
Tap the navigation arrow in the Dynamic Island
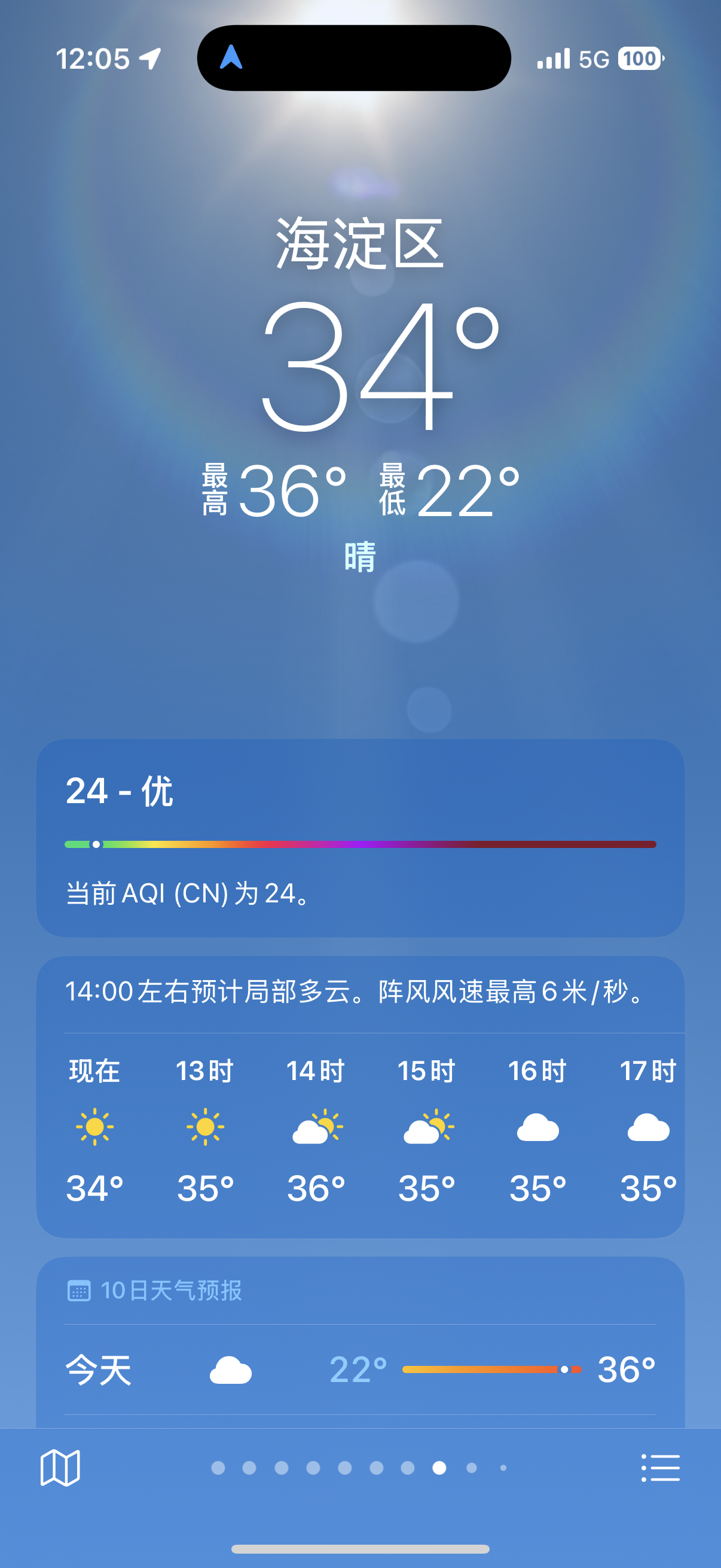pos(231,58)
